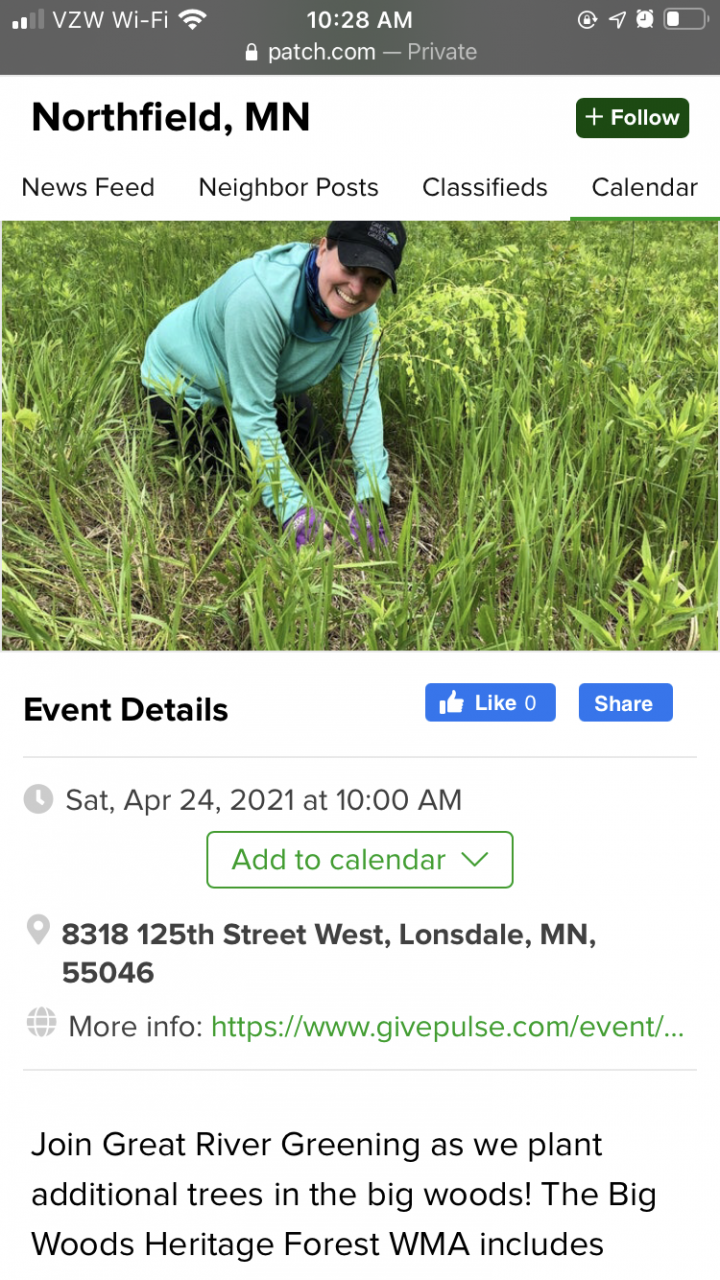This screenshot has height=1280, width=720.
Task: Like this event on Facebook
Action: 490,703
